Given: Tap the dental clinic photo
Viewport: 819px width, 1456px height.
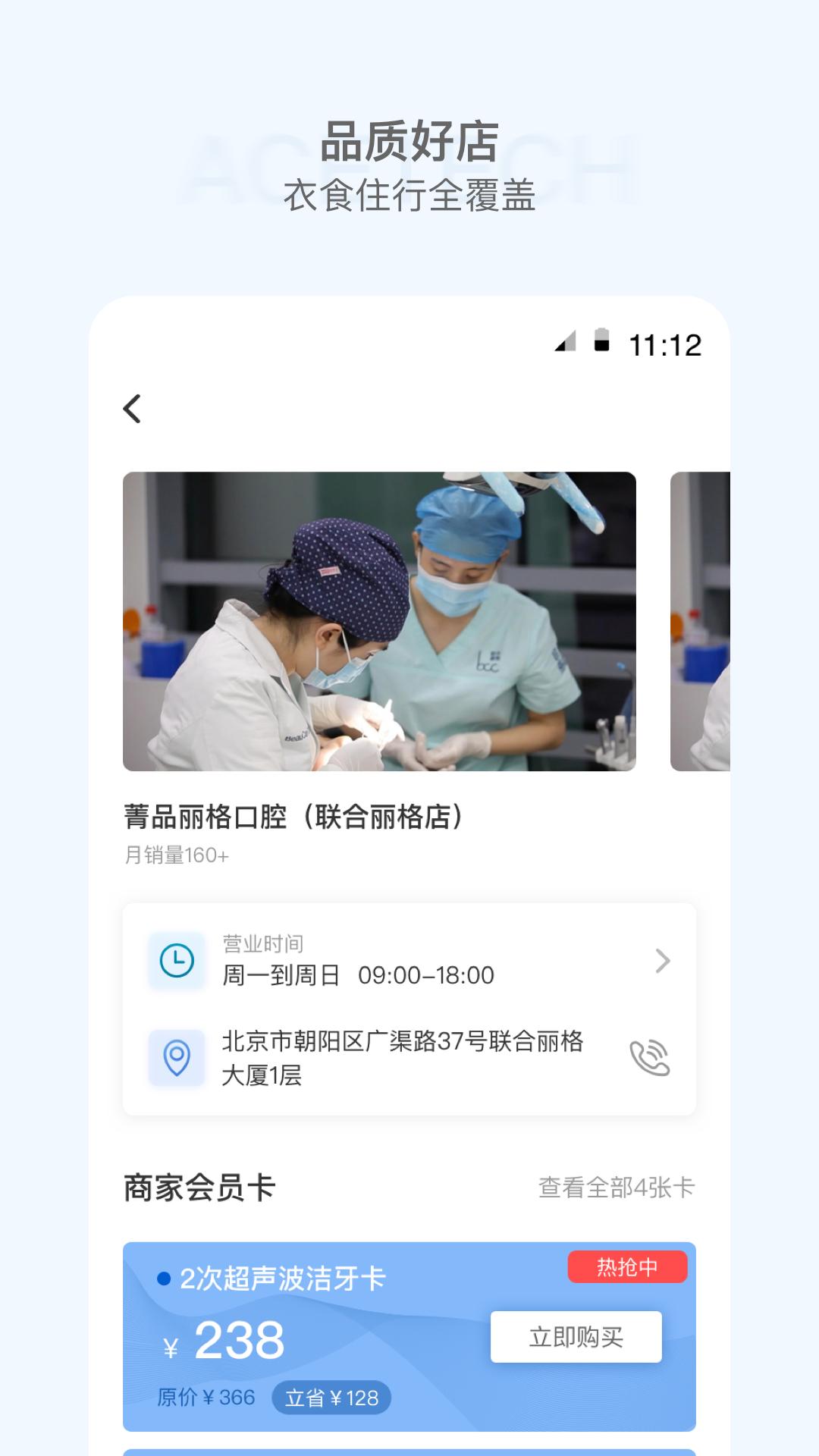Looking at the screenshot, I should [x=379, y=622].
